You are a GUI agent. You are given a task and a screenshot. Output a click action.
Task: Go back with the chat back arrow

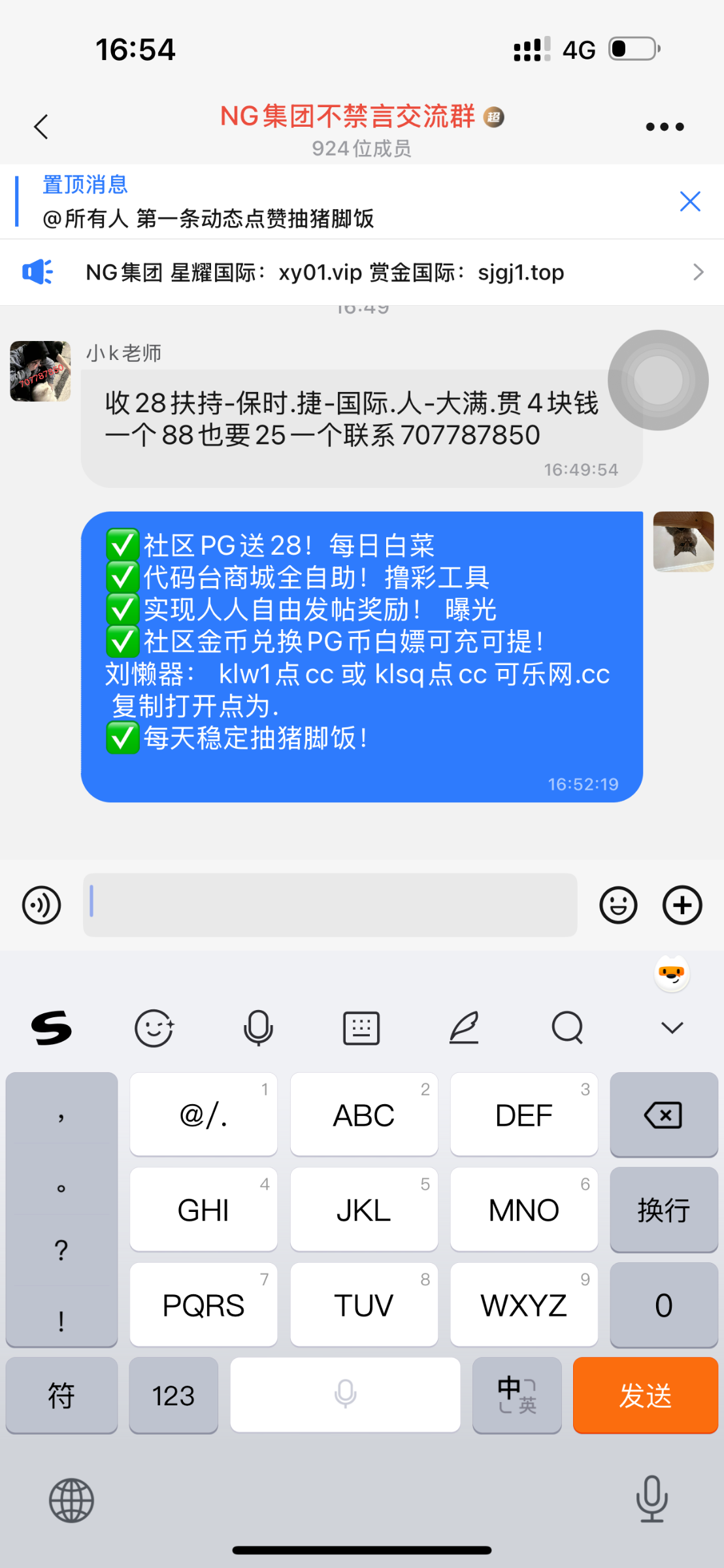[41, 125]
